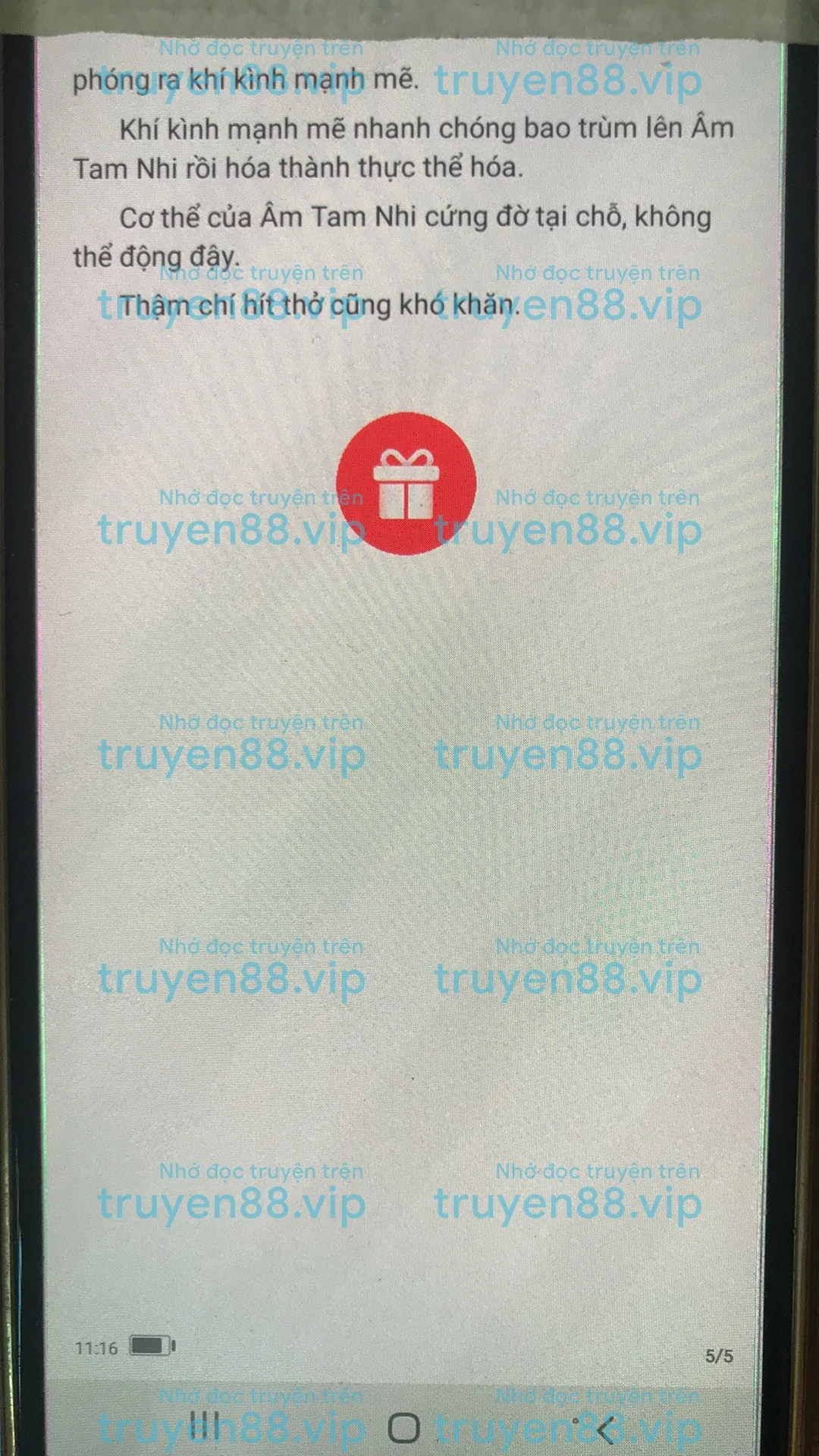
Task: Go to the home screen
Action: coord(403,1429)
